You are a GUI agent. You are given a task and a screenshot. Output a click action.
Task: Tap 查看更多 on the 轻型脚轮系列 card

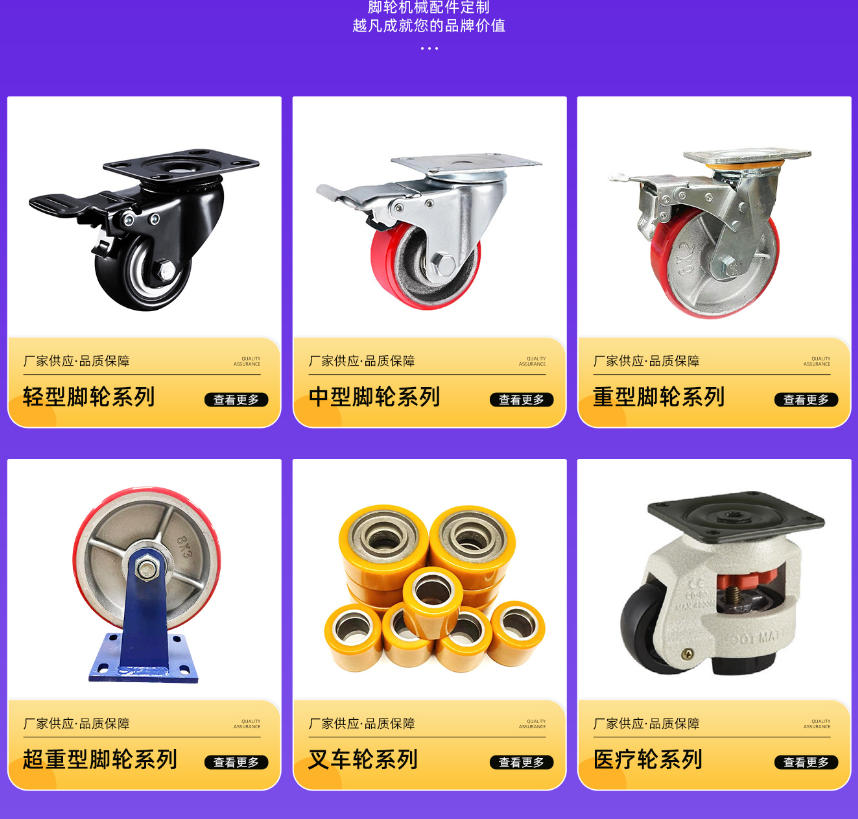click(236, 400)
